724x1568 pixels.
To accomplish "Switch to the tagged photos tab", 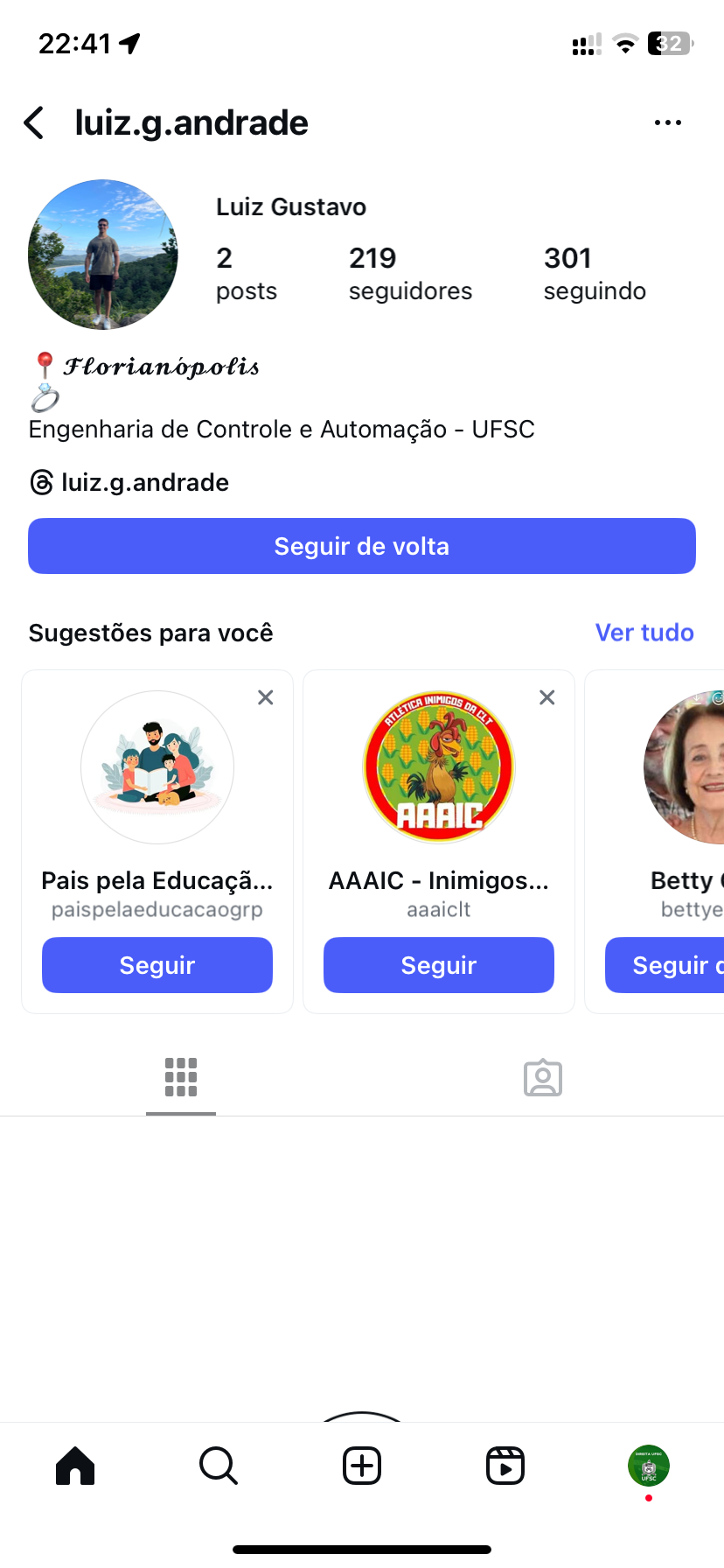I will click(x=543, y=1077).
